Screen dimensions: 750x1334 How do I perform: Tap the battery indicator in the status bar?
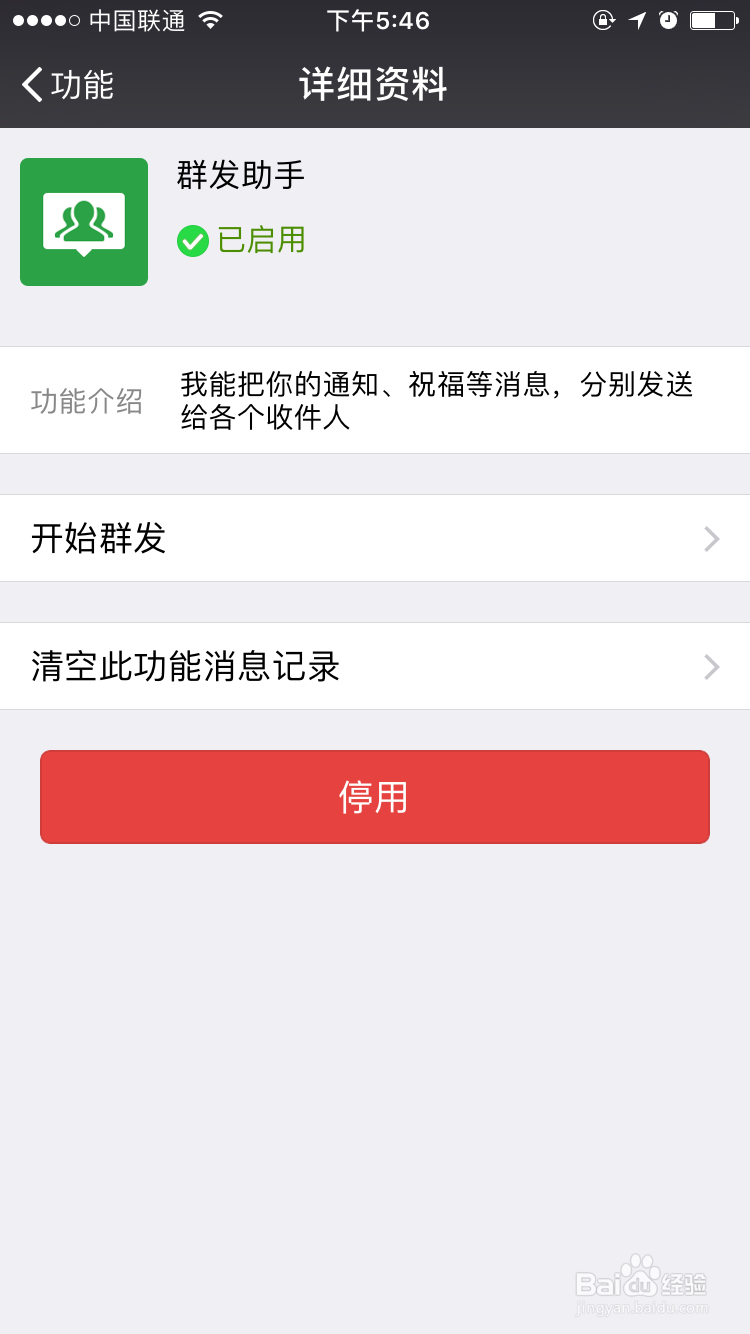tap(712, 19)
